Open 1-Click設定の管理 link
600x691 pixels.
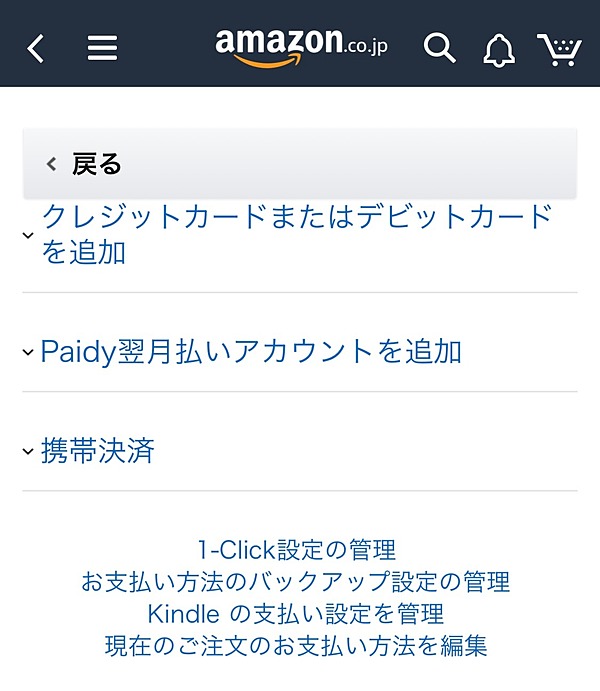click(x=296, y=549)
